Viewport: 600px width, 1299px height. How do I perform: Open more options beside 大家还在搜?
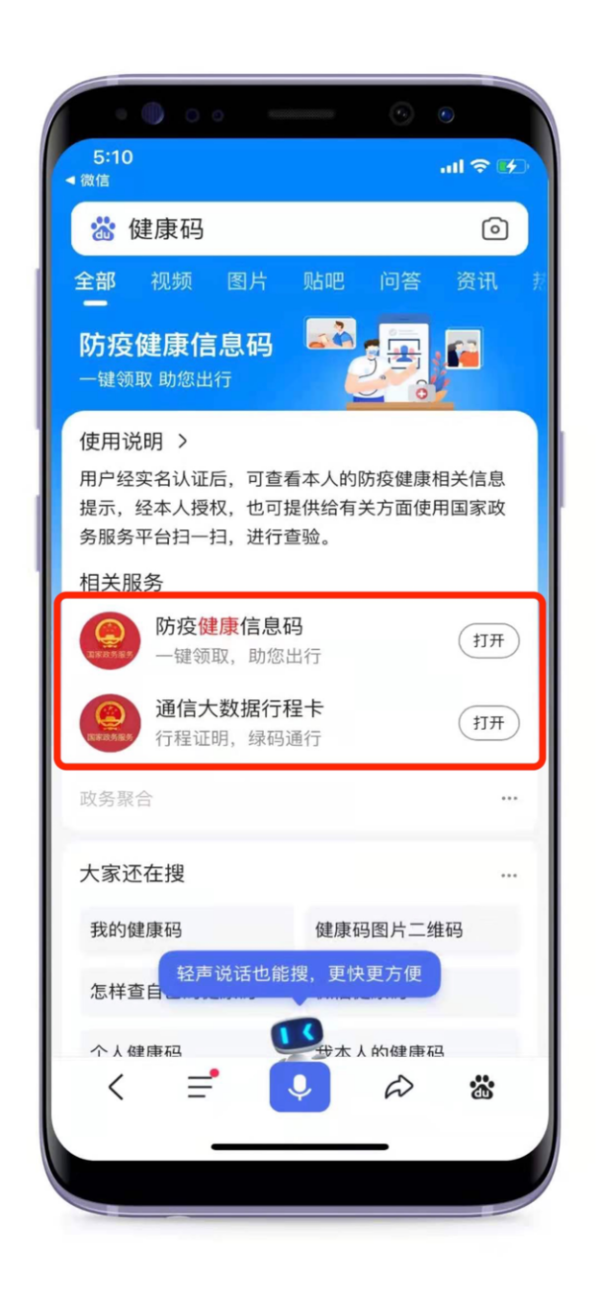[509, 875]
